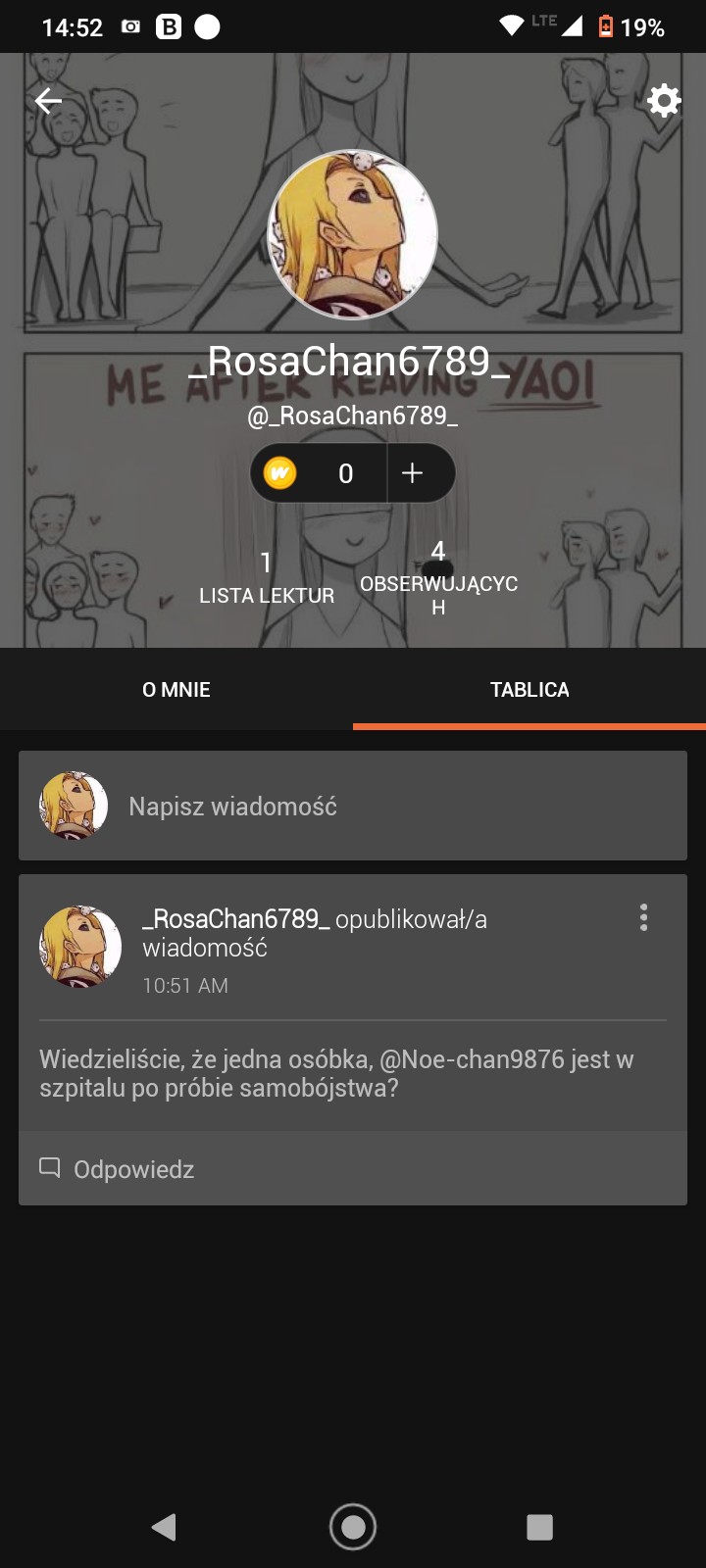Open recent apps from navigation bar
Viewport: 706px width, 1568px height.
click(x=539, y=1527)
